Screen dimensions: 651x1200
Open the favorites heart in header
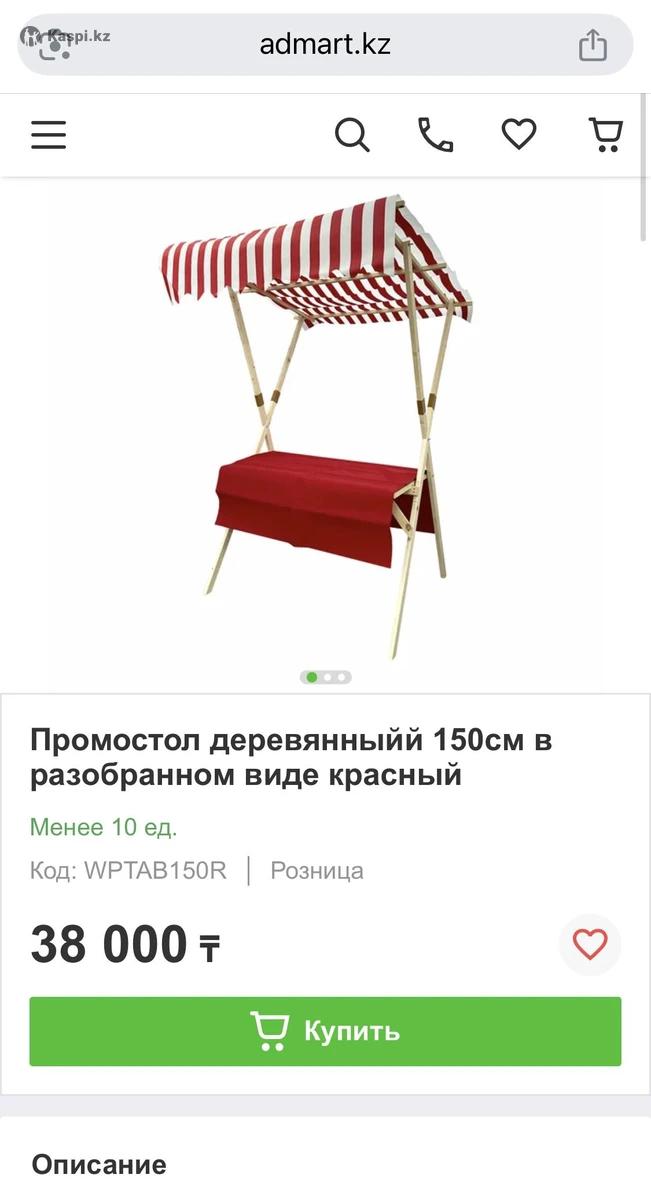pyautogui.click(x=519, y=134)
